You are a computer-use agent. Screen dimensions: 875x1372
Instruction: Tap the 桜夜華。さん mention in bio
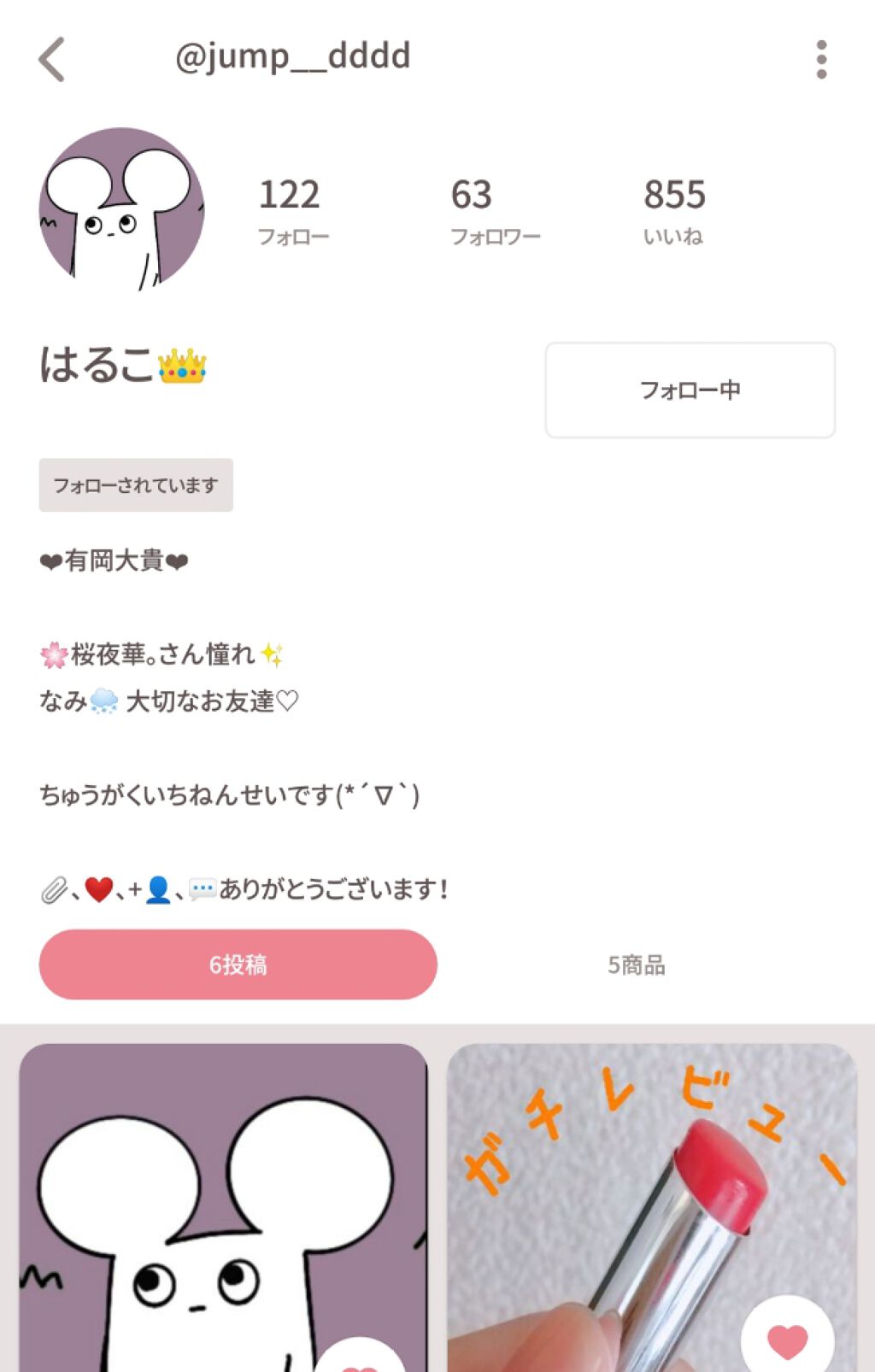(x=162, y=654)
